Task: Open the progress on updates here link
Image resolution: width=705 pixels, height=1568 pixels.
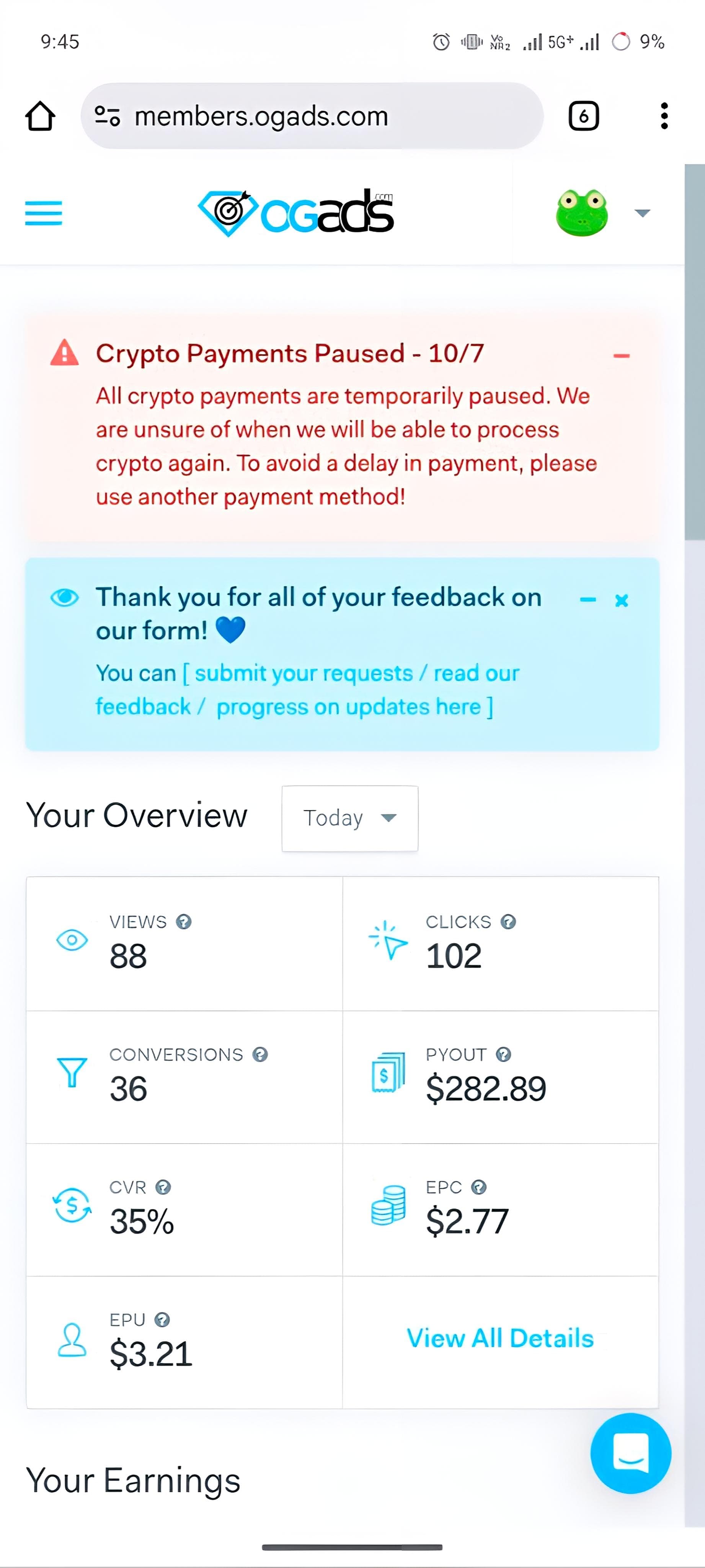Action: [x=349, y=707]
